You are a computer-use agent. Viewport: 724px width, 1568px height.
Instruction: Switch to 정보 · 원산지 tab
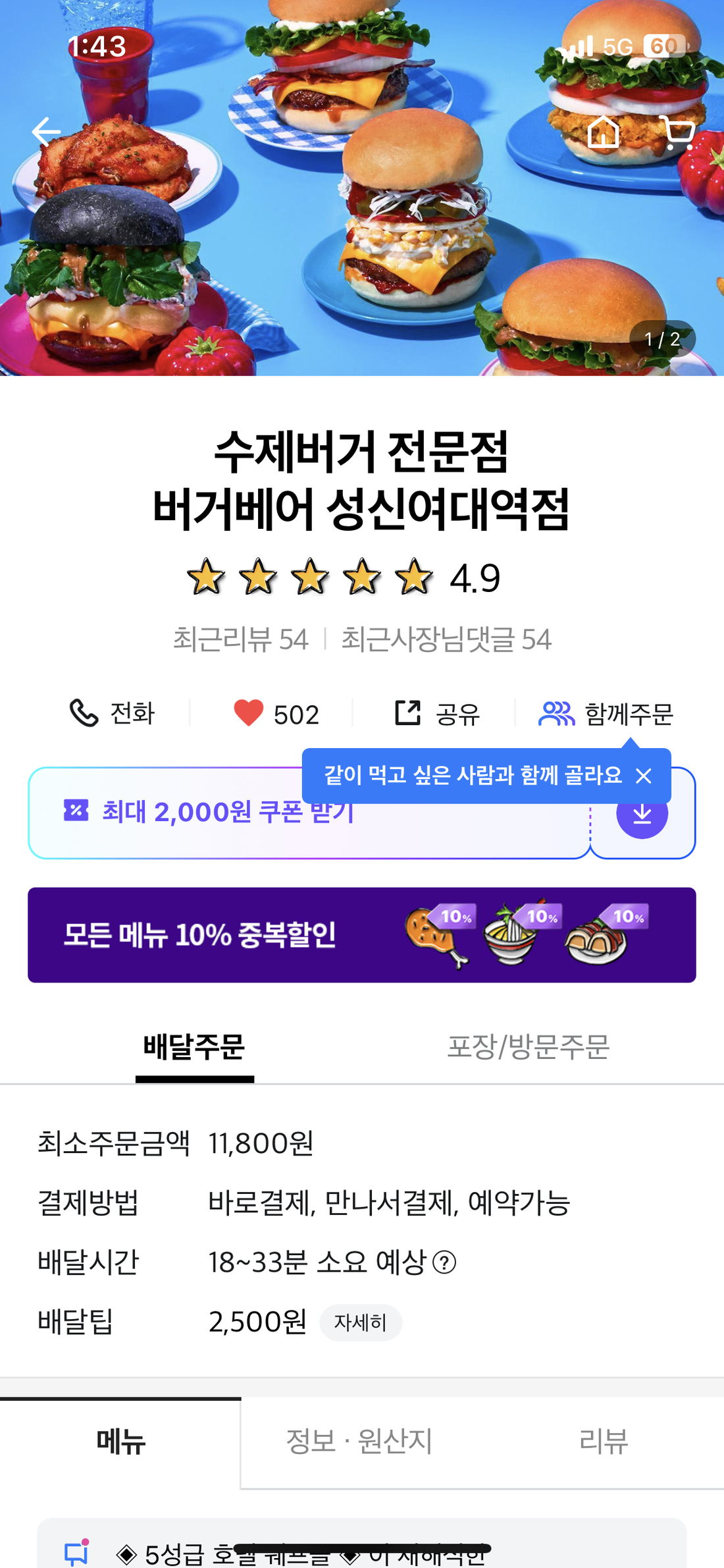tap(359, 1441)
